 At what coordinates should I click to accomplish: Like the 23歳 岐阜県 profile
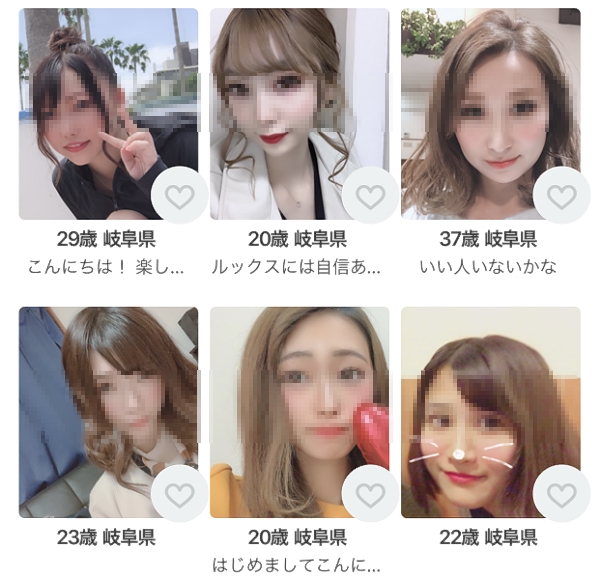click(x=179, y=494)
